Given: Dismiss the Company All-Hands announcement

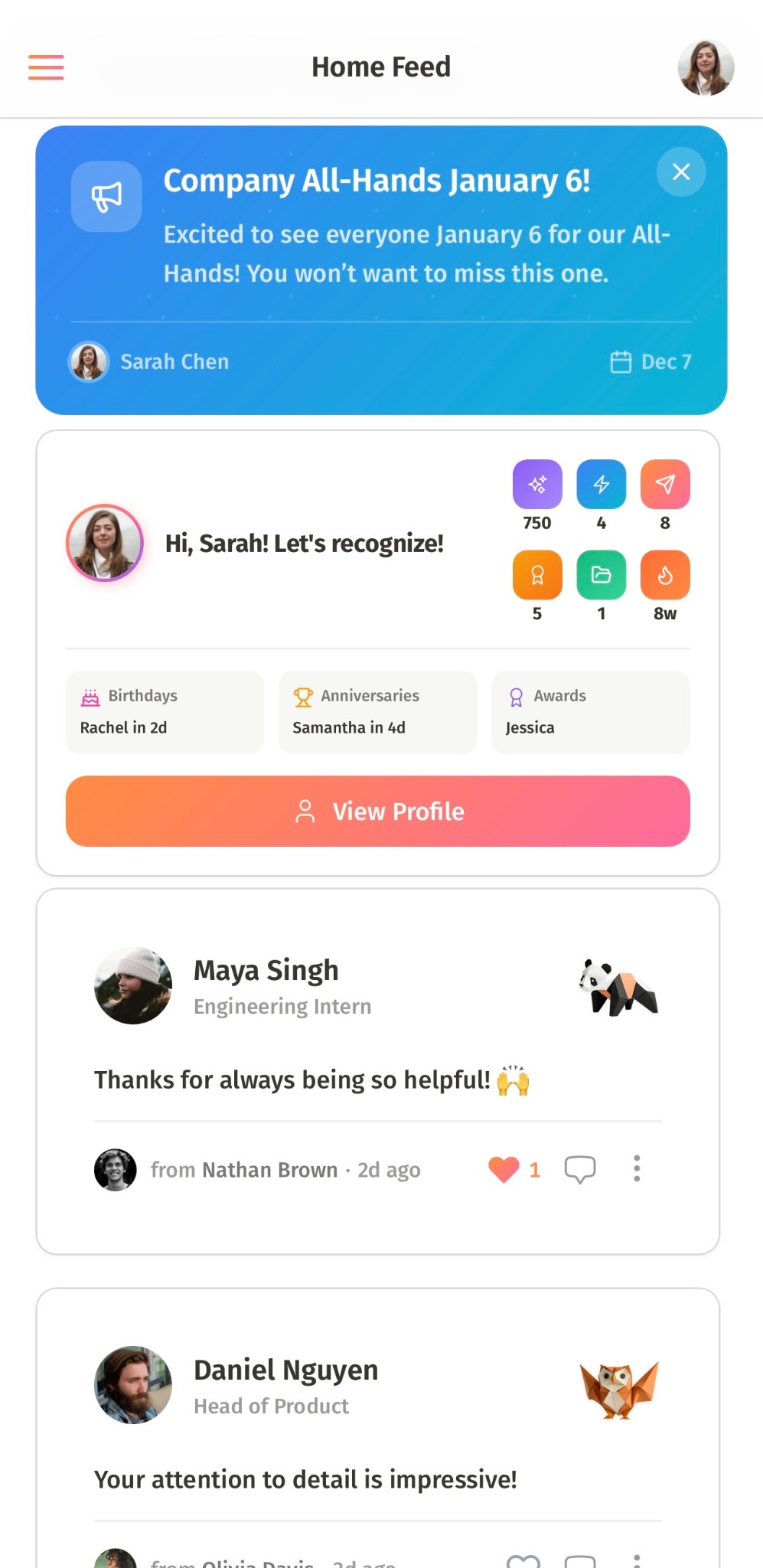Looking at the screenshot, I should pyautogui.click(x=681, y=171).
